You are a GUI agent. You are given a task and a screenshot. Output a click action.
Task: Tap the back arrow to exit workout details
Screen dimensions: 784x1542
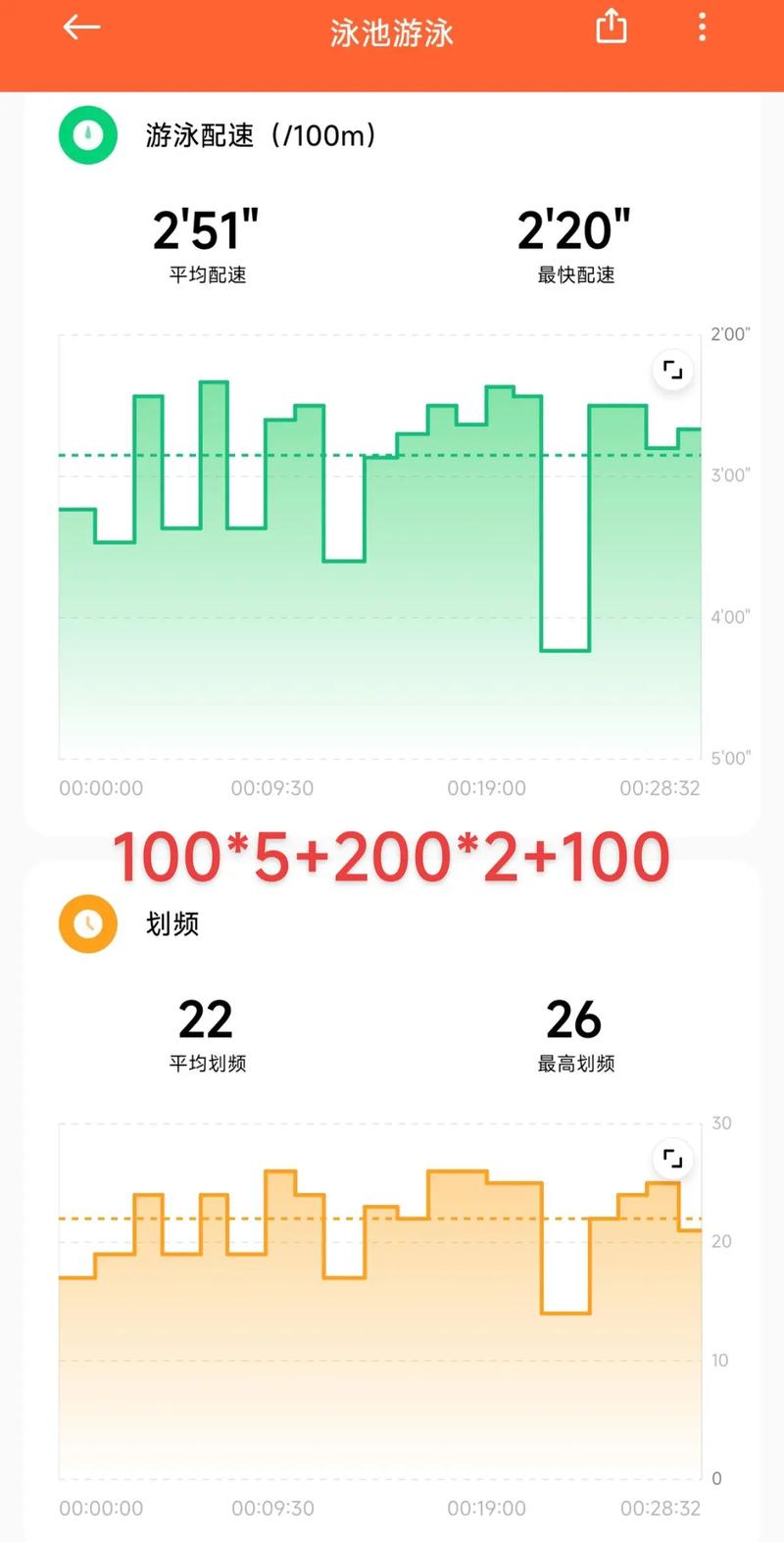[x=81, y=27]
